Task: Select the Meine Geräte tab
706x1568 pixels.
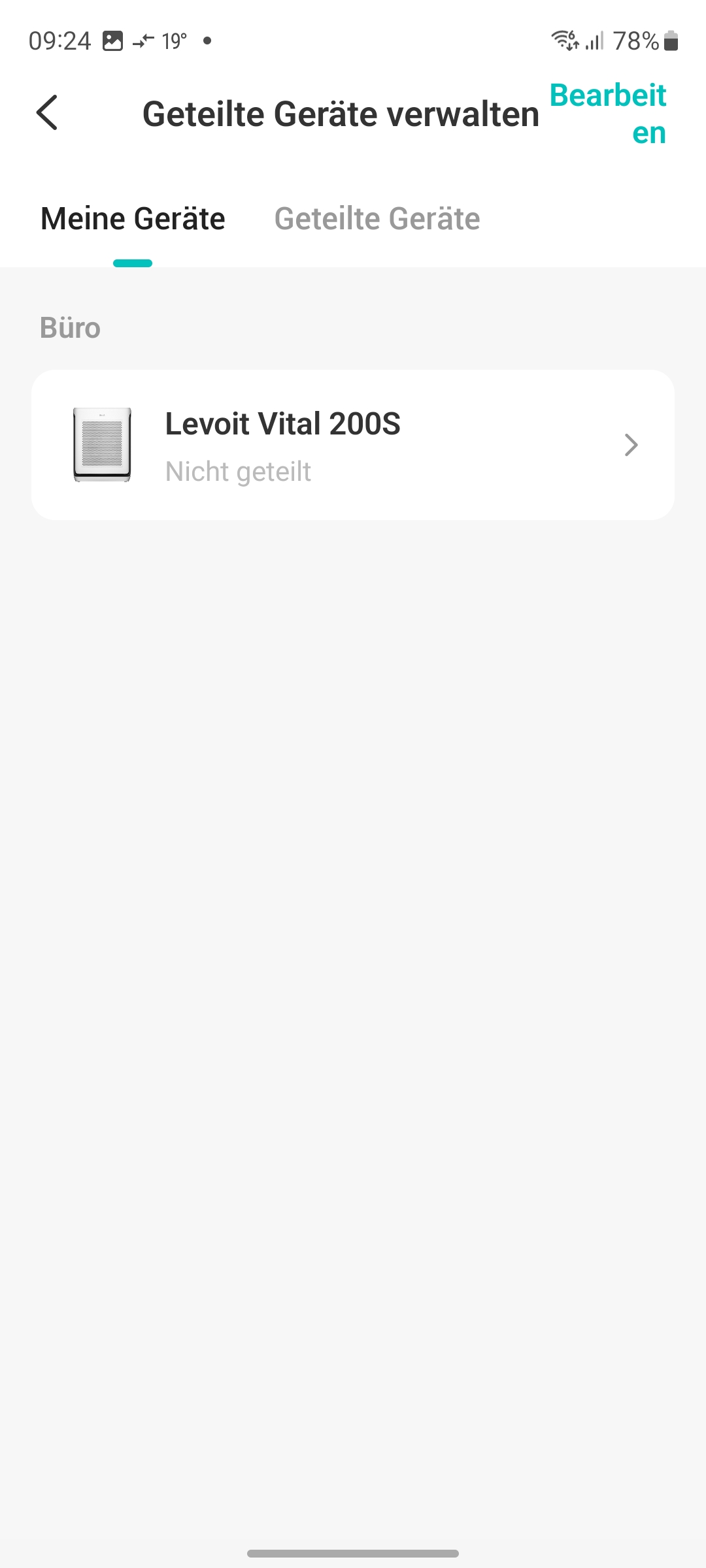Action: (x=133, y=219)
